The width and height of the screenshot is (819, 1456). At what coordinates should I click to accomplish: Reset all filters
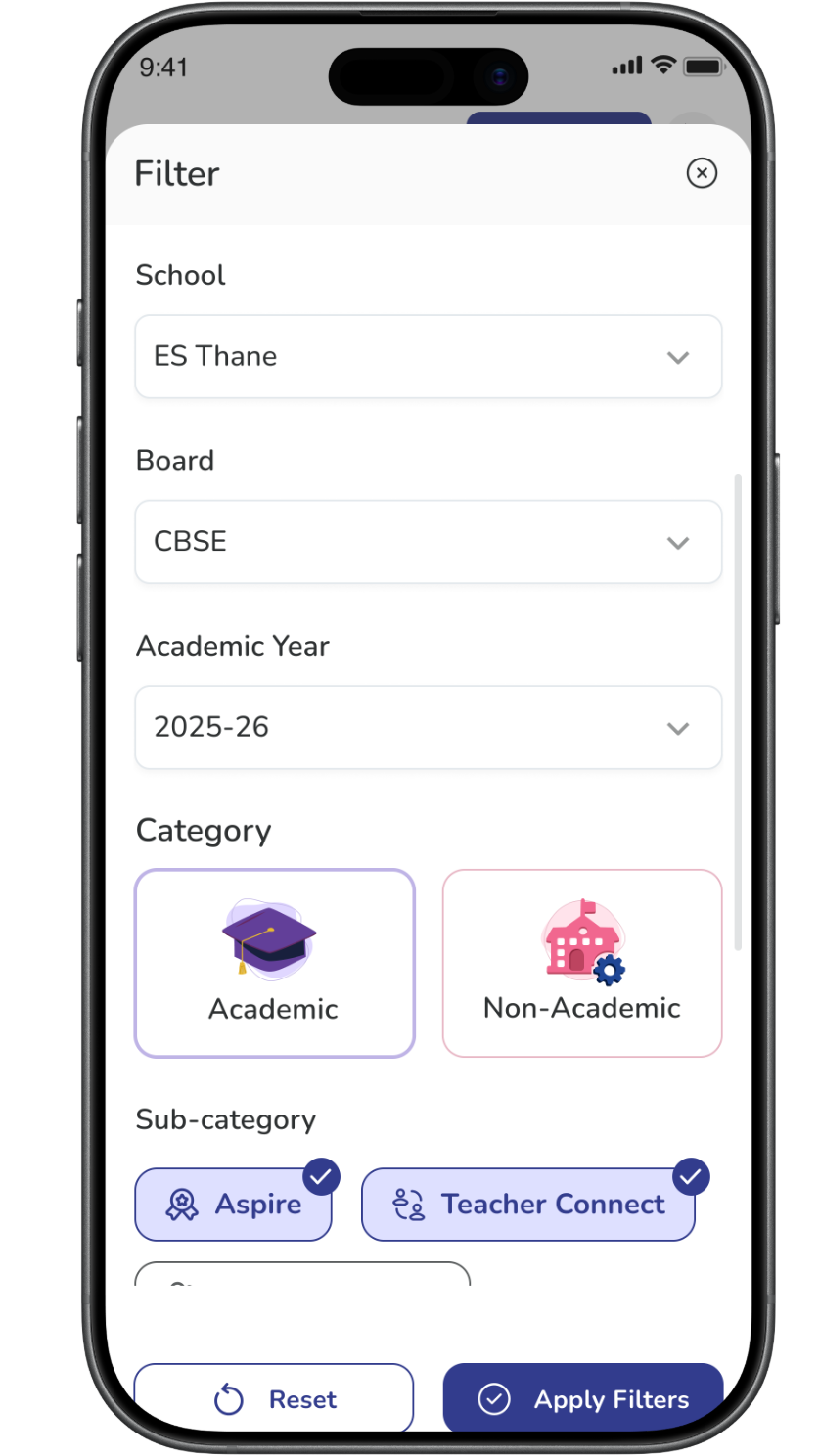click(x=274, y=1399)
